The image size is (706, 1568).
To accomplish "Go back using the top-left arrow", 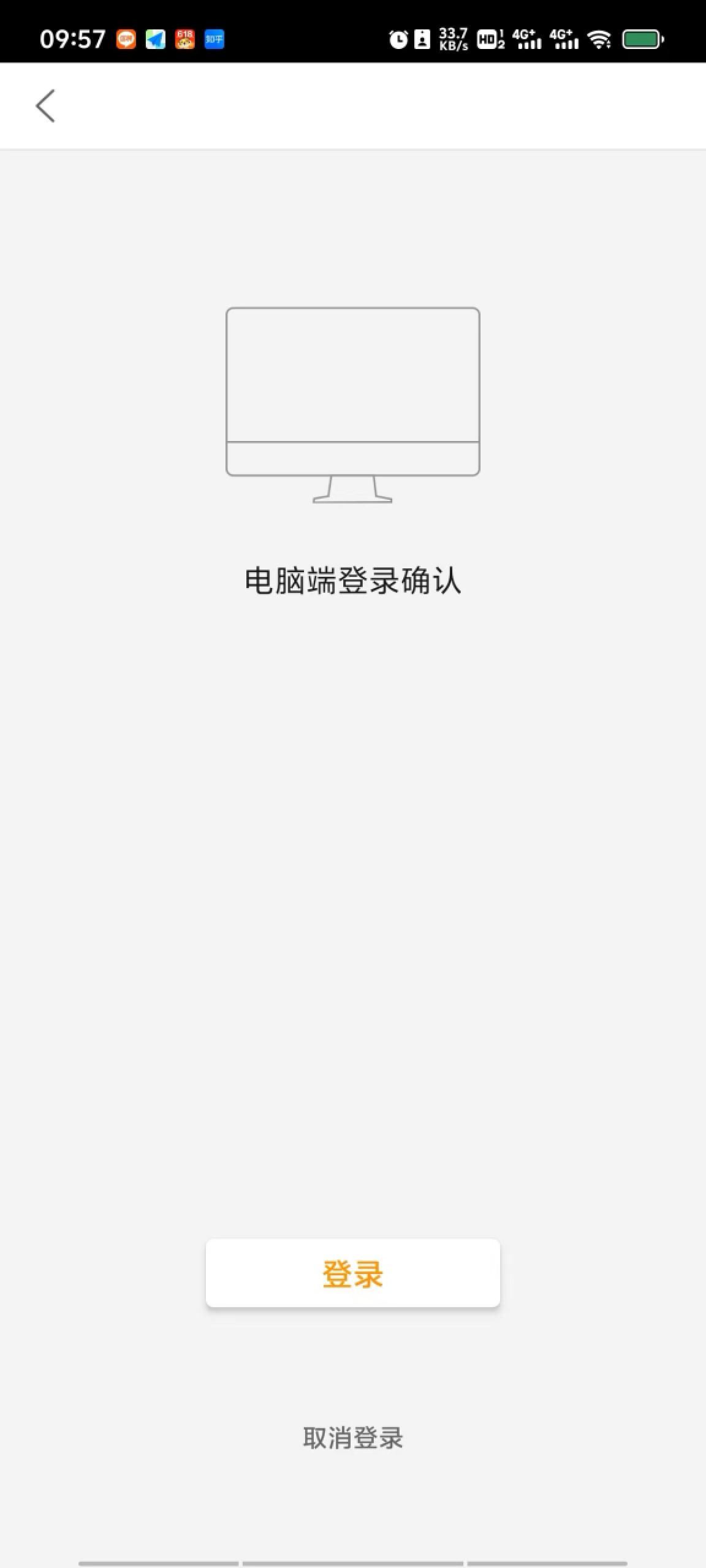I will pyautogui.click(x=45, y=106).
